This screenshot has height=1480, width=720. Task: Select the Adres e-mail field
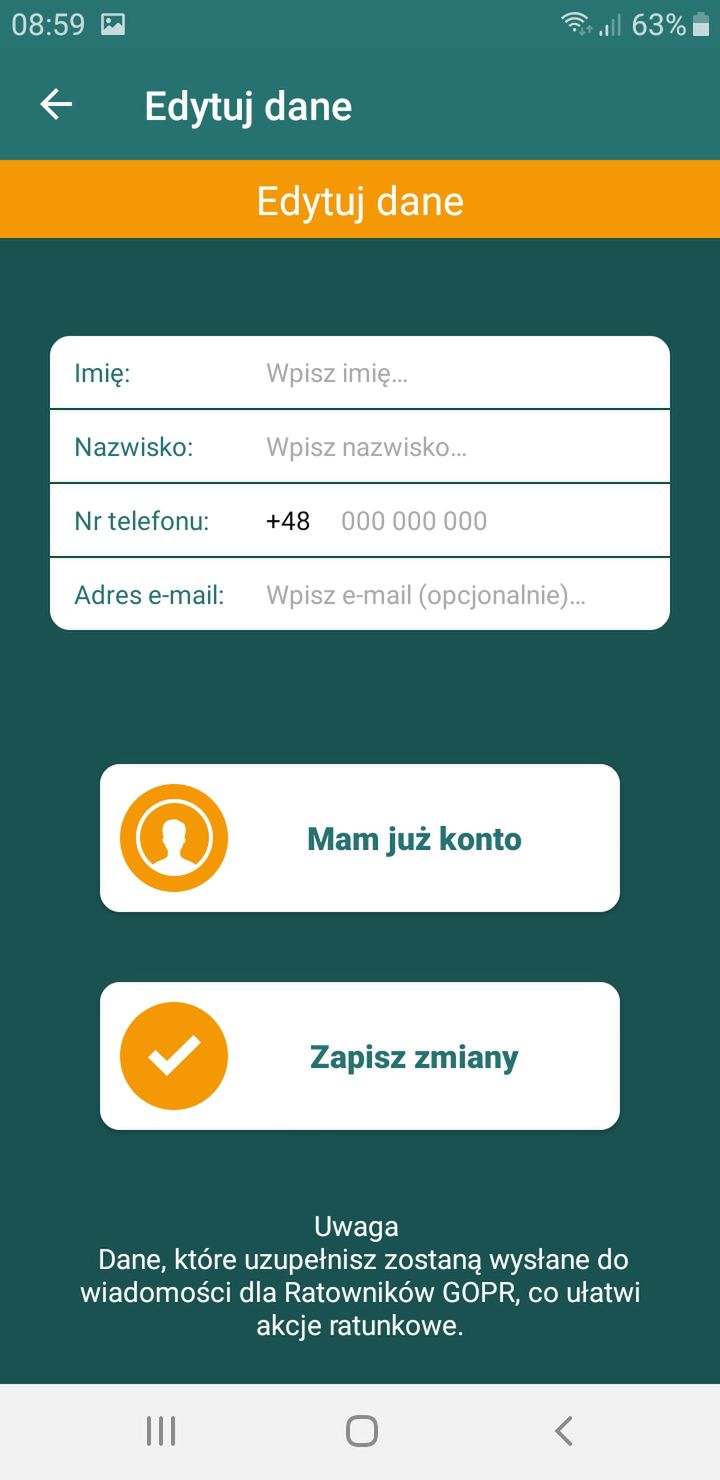pyautogui.click(x=462, y=596)
